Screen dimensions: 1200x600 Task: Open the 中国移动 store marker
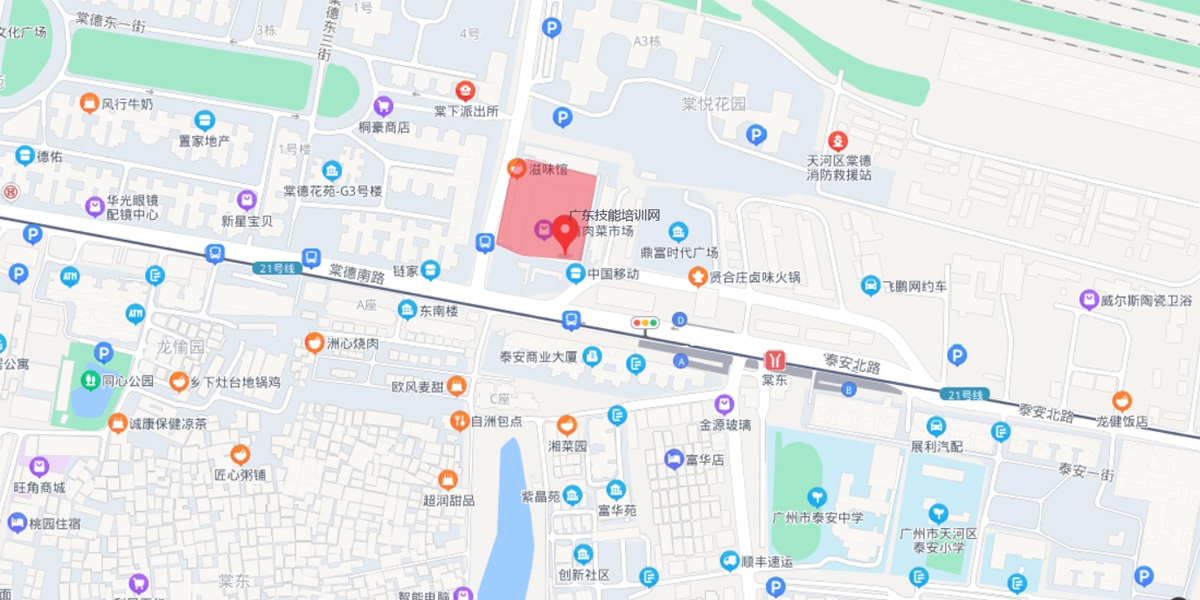click(x=575, y=274)
